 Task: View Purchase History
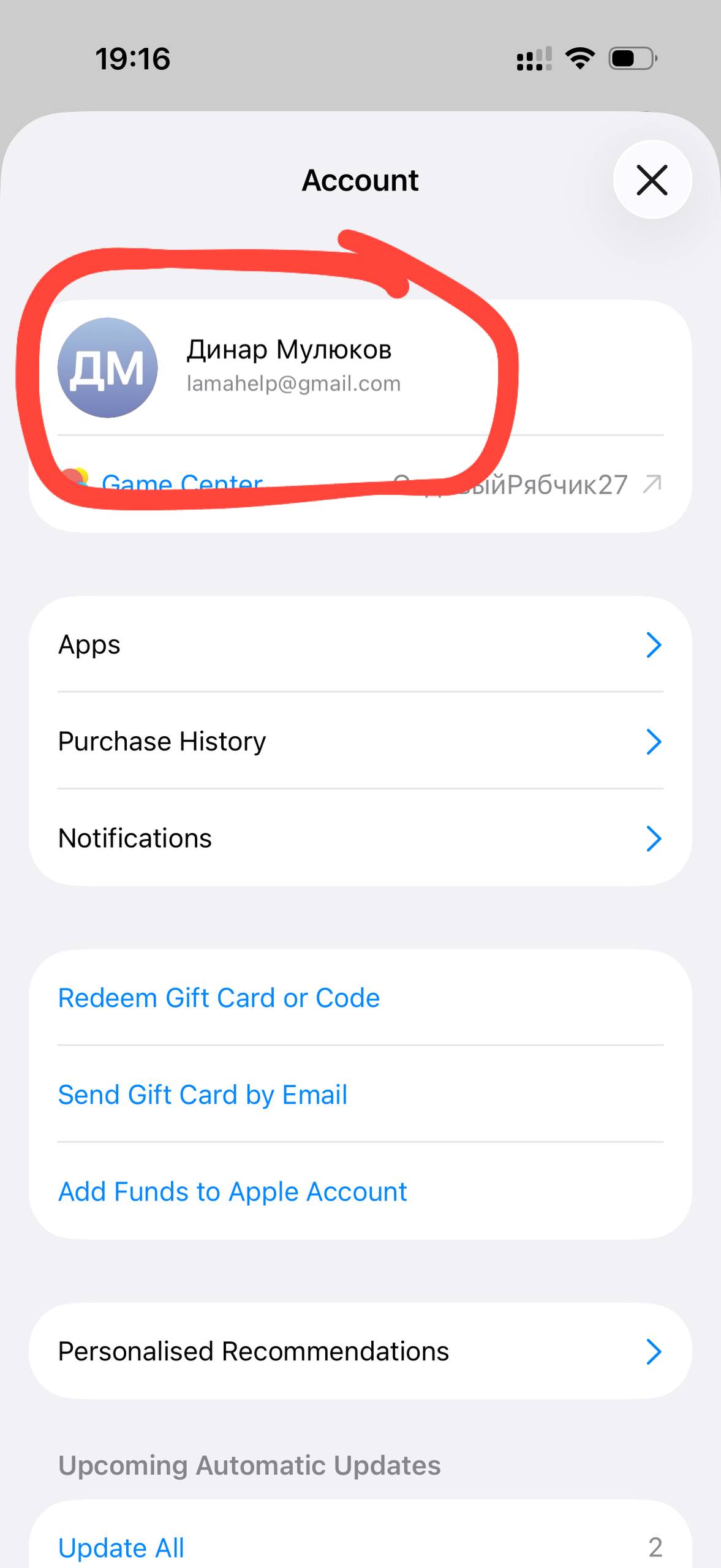[x=360, y=741]
